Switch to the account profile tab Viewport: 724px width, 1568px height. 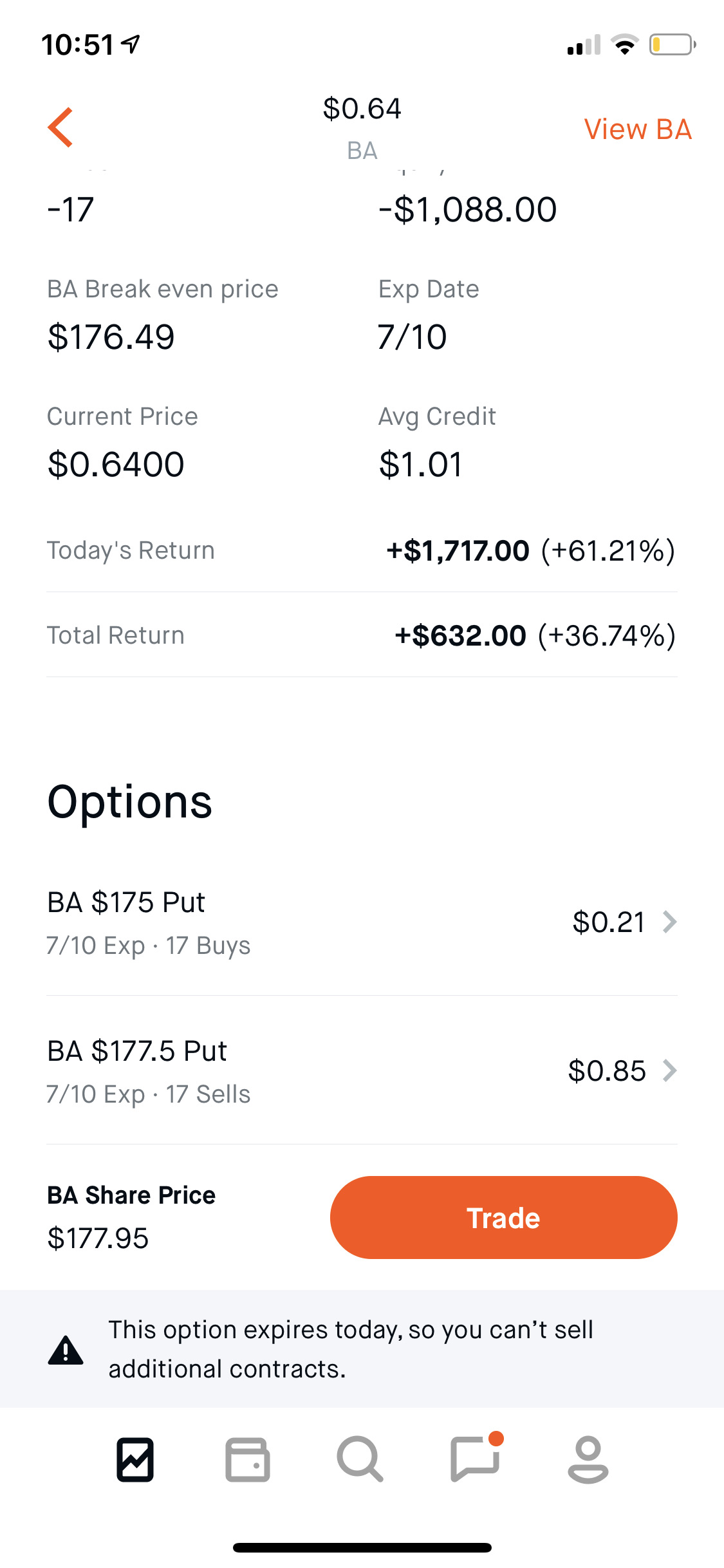(x=588, y=1459)
